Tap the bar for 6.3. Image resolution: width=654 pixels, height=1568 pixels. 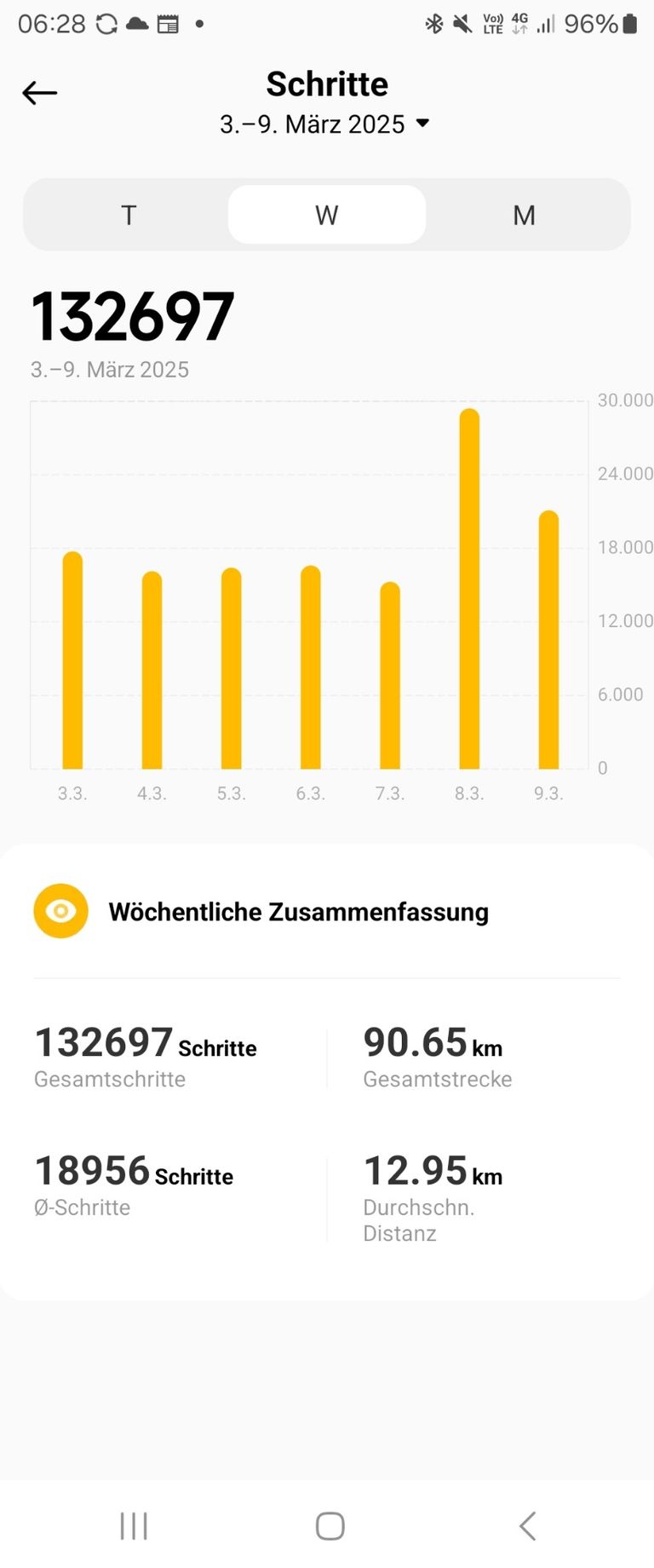pos(311,668)
